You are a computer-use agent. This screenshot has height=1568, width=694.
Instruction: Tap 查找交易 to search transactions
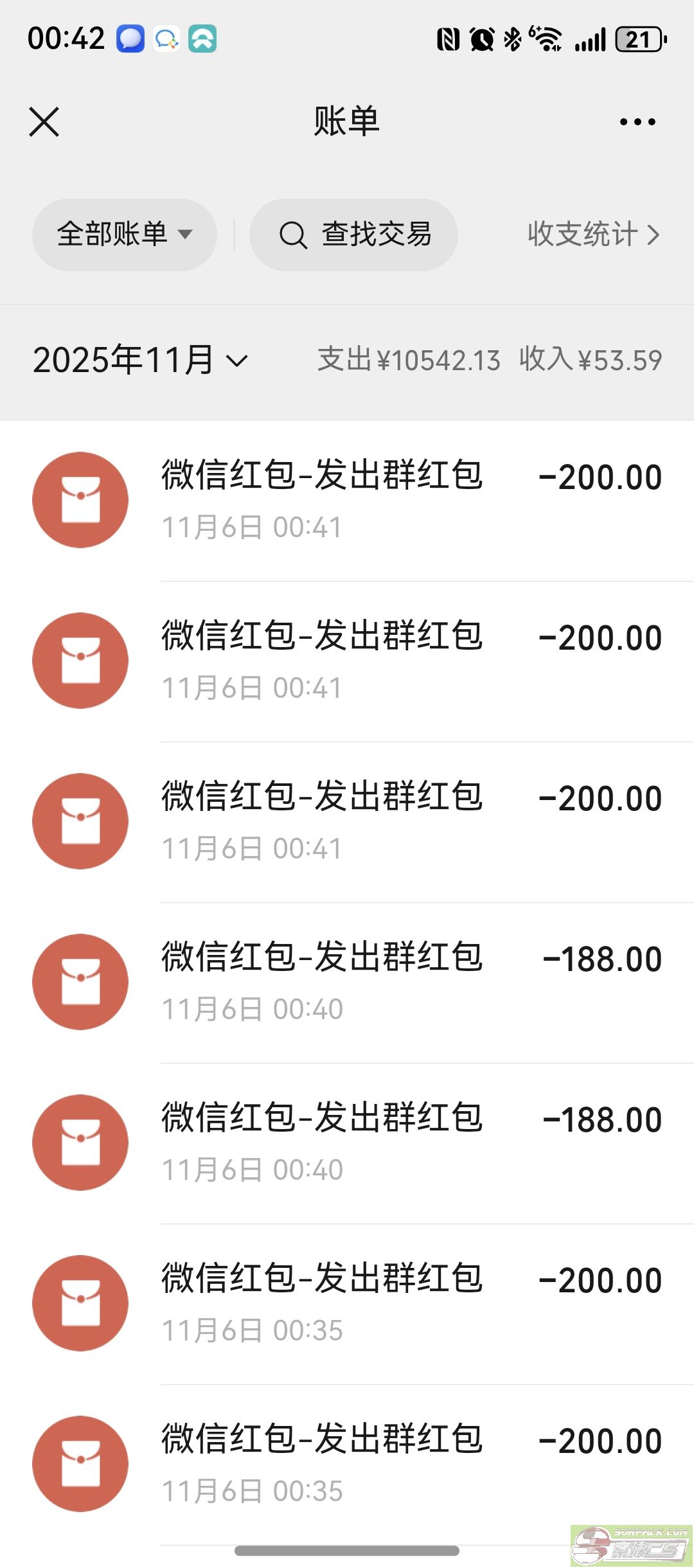(353, 235)
